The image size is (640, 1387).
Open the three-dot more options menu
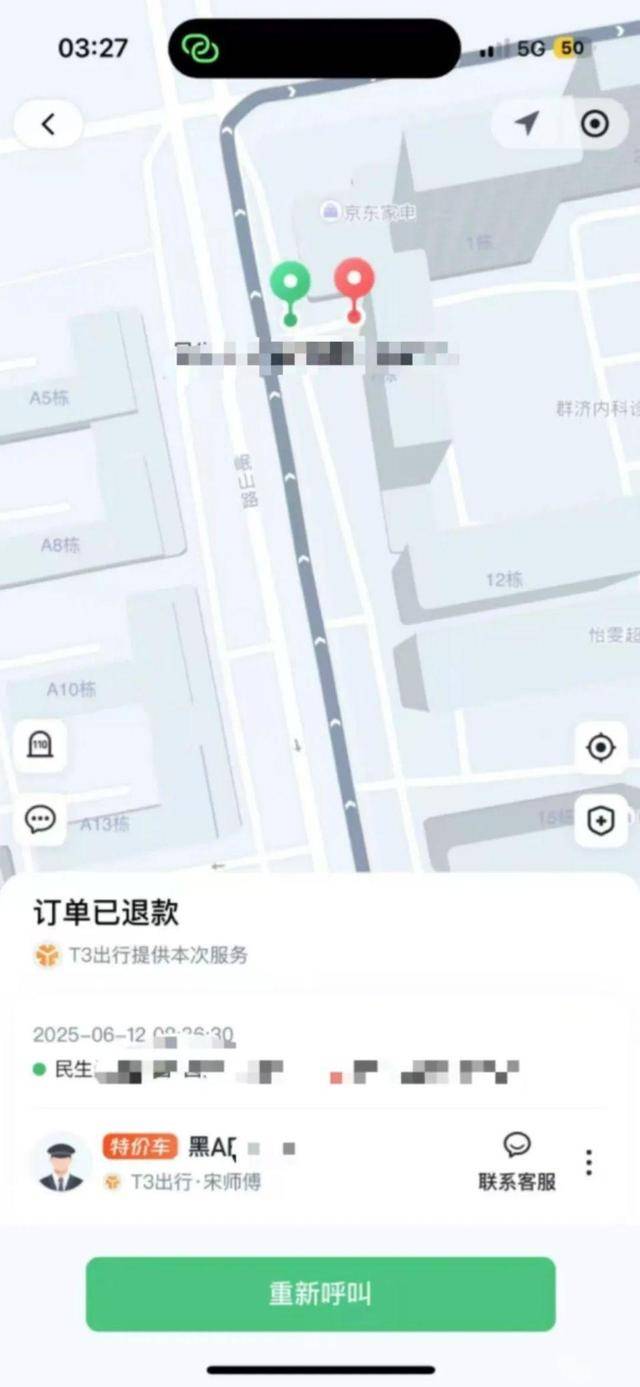589,1162
